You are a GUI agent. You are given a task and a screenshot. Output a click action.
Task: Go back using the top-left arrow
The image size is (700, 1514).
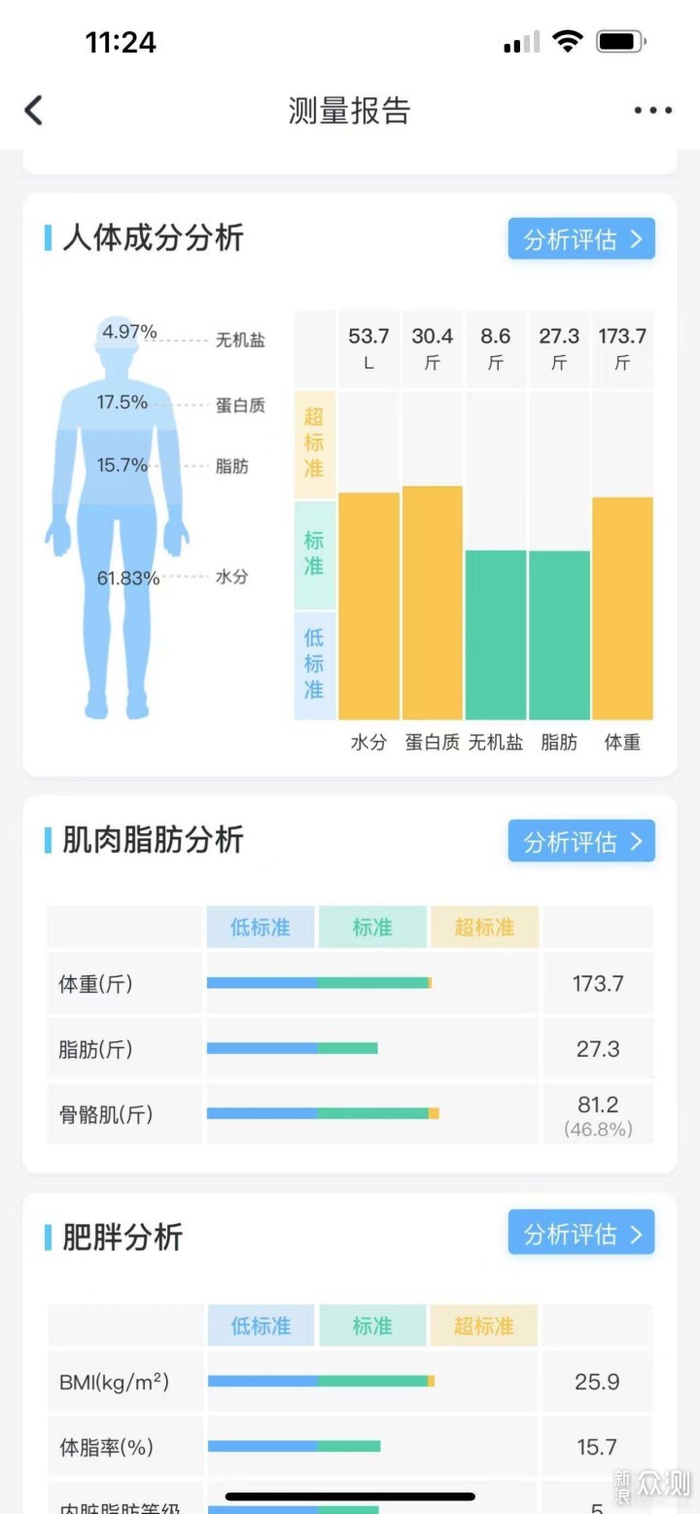[x=34, y=110]
